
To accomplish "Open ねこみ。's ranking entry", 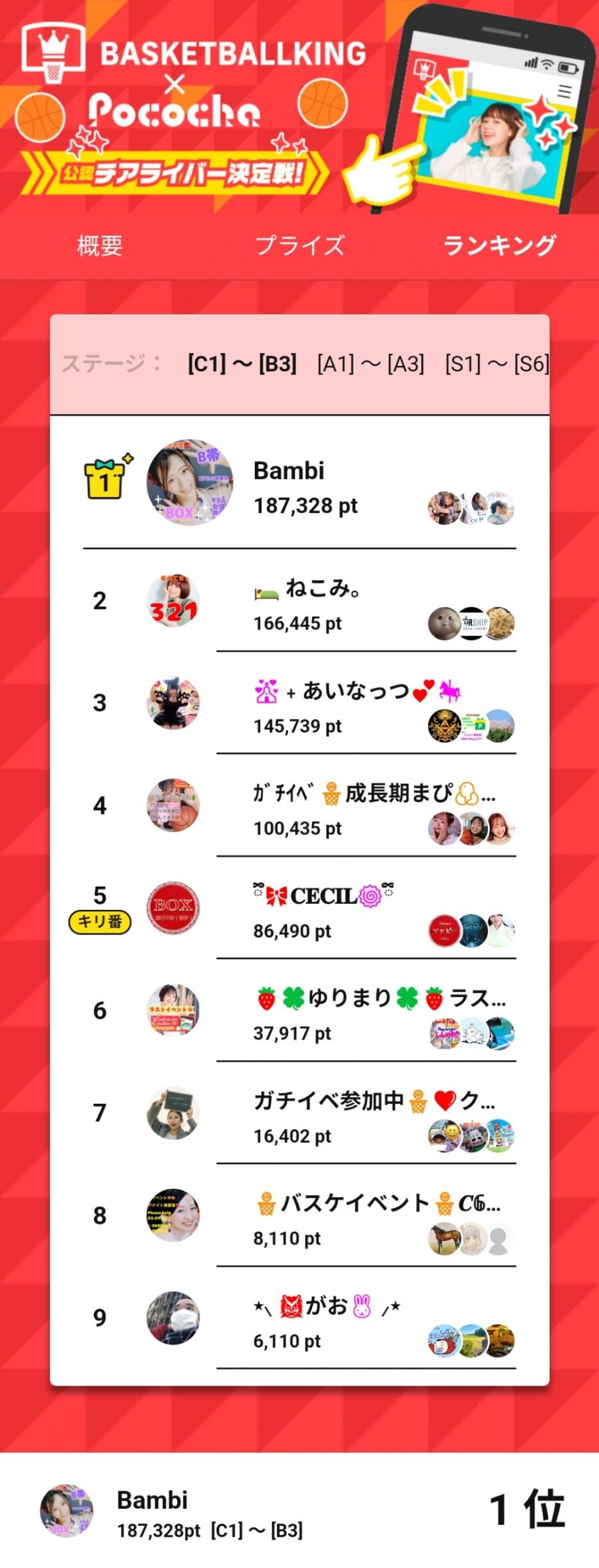I will pos(299,601).
